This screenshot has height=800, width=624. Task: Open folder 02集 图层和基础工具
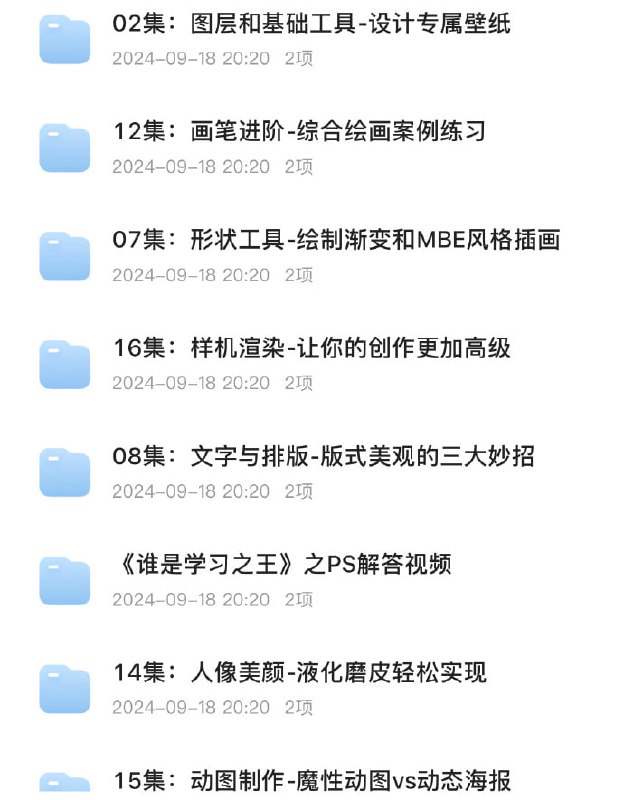point(311,24)
